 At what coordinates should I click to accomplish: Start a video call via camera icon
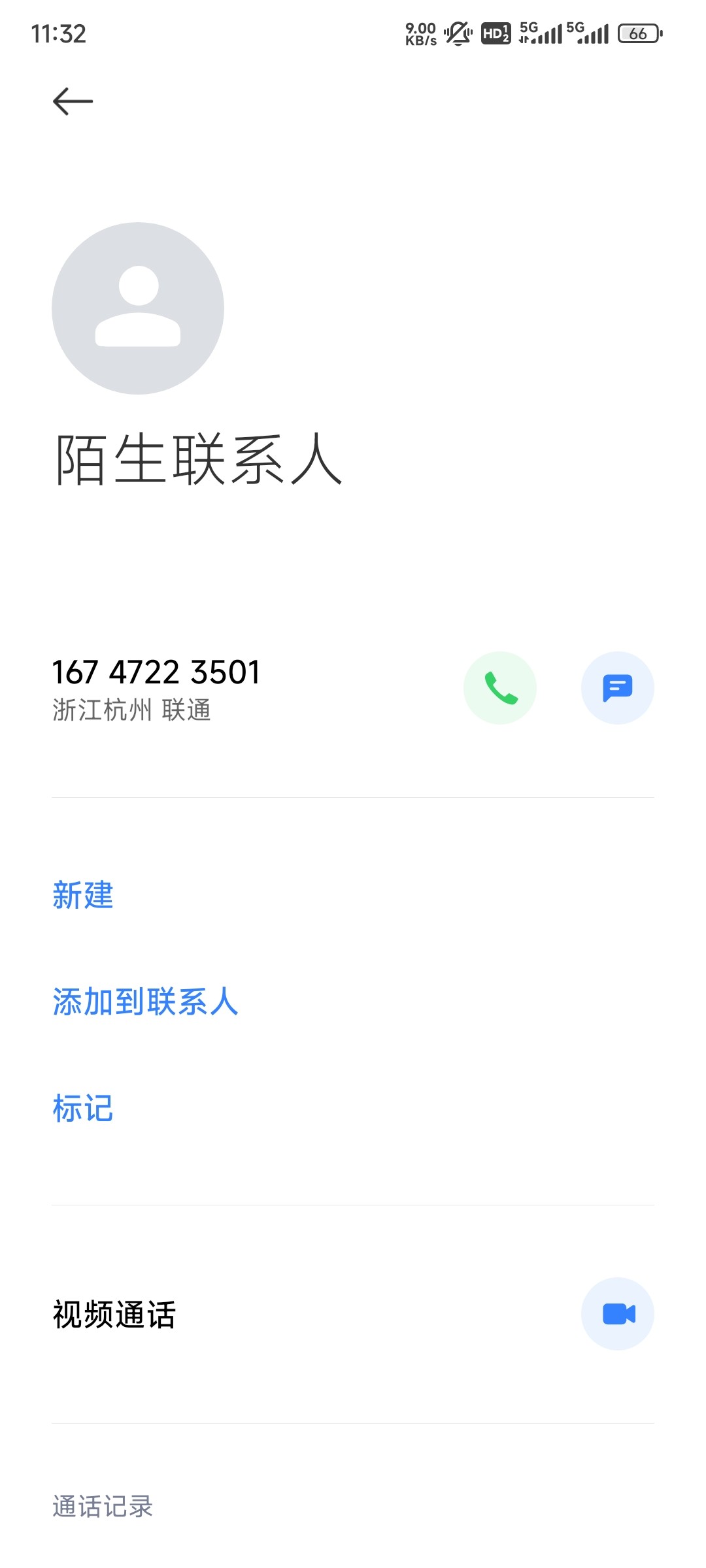click(x=618, y=1314)
